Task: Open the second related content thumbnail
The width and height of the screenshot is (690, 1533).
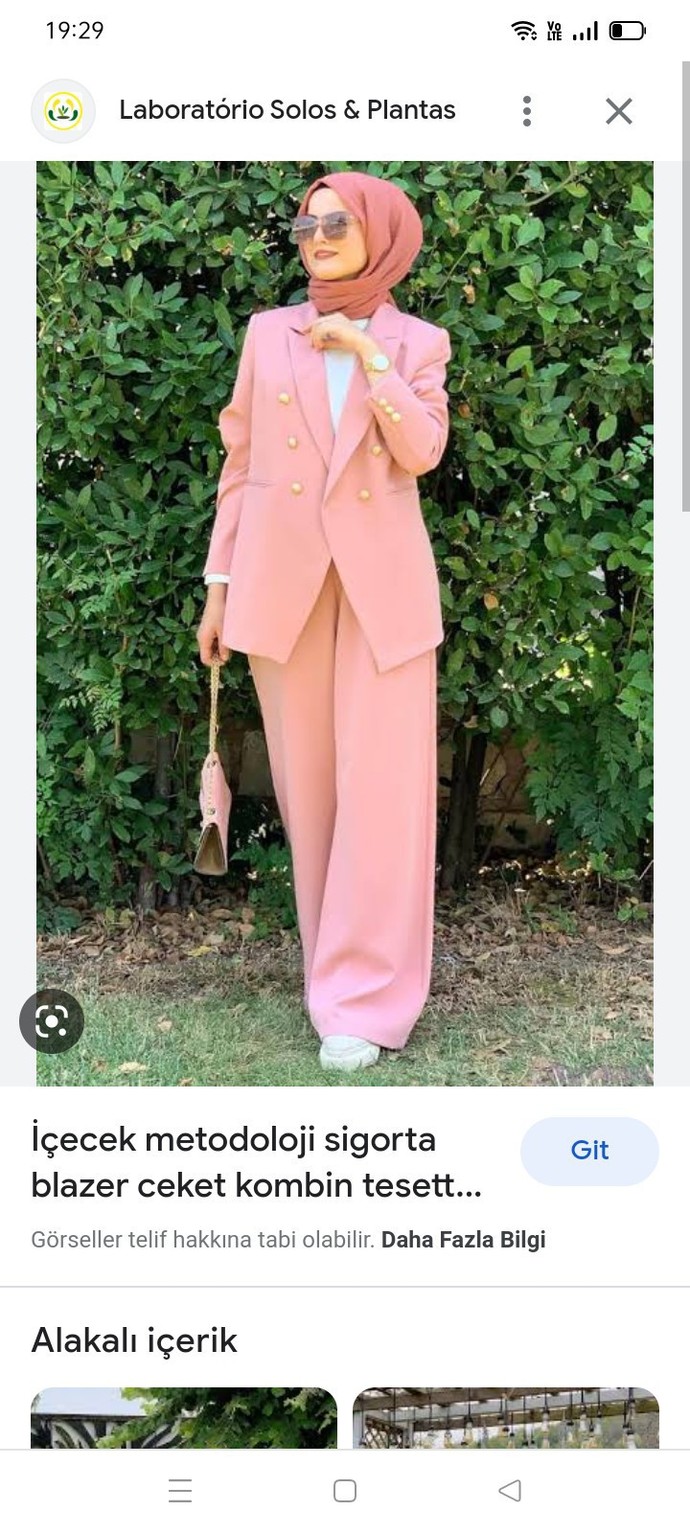Action: point(506,1417)
